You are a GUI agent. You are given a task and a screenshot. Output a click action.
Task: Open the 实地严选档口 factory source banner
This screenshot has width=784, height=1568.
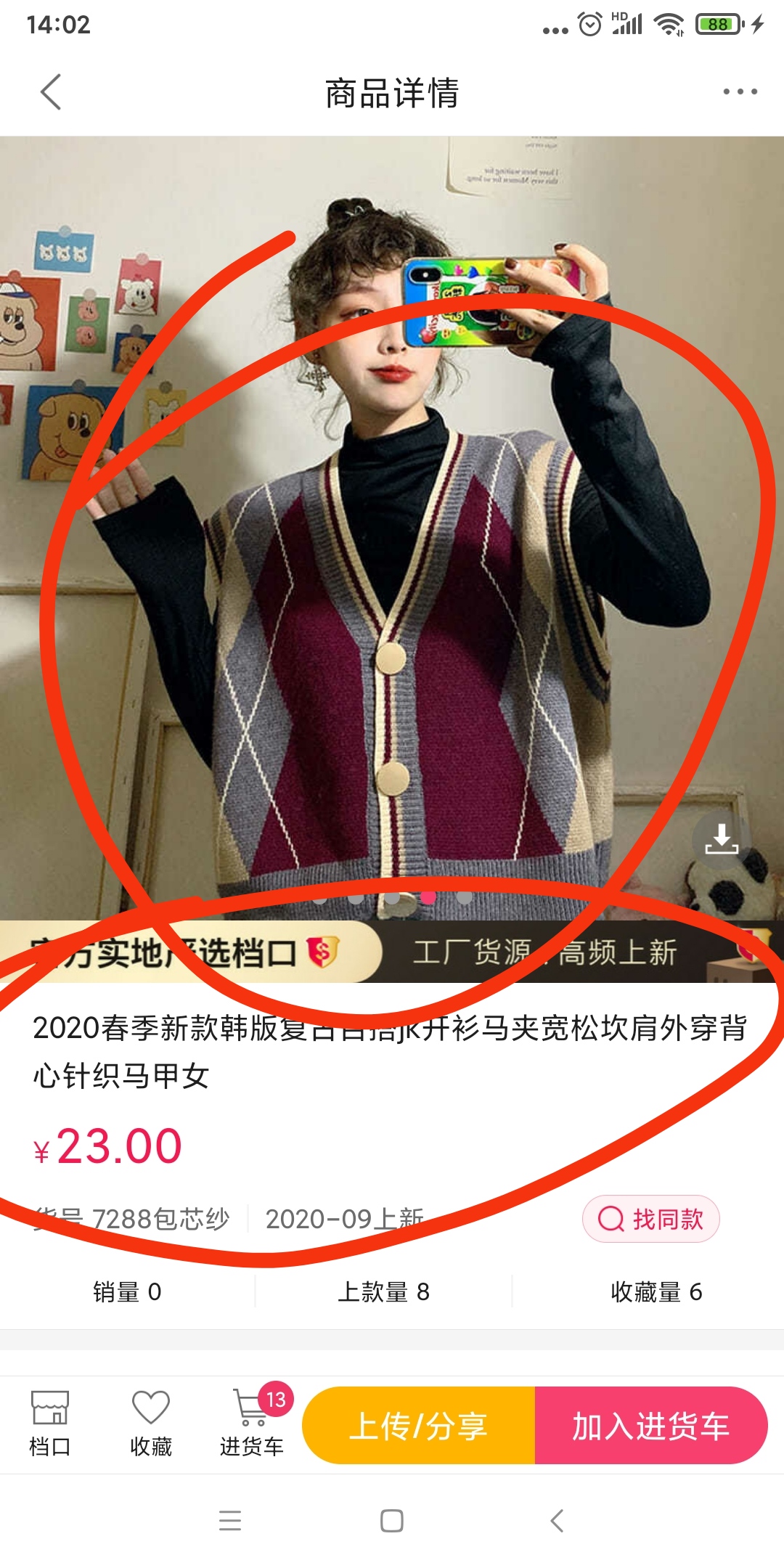[392, 952]
